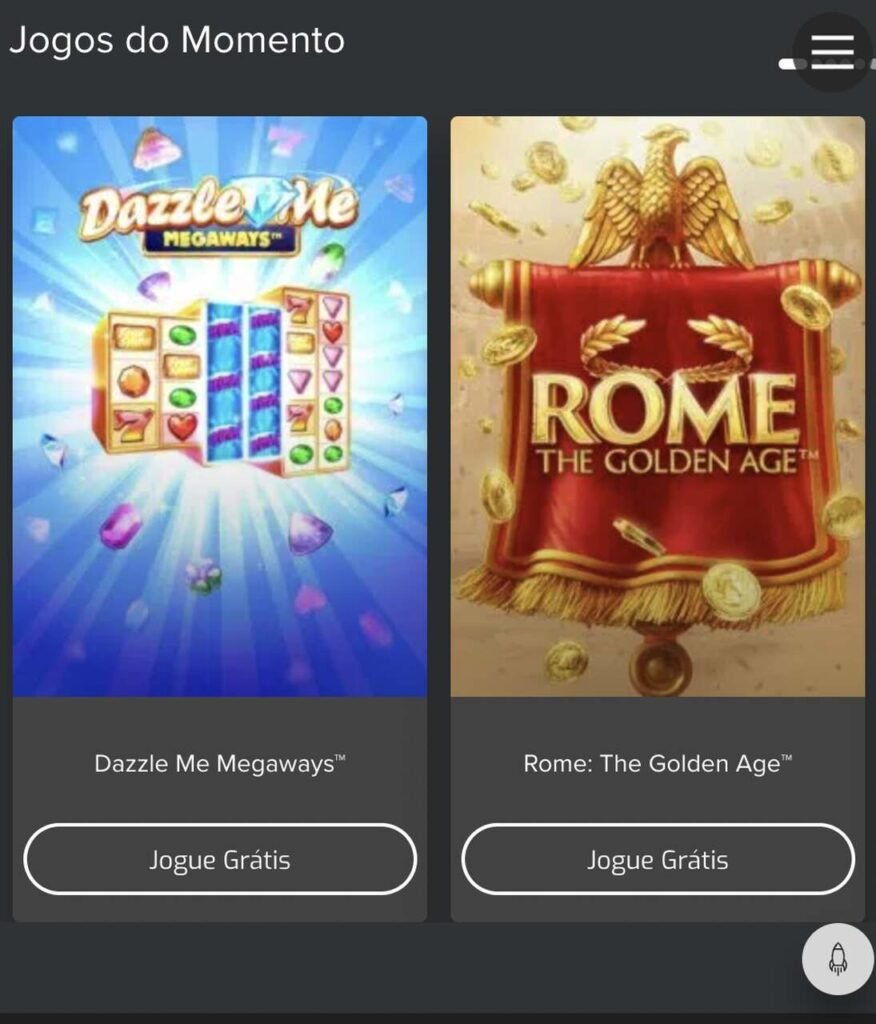Play Dazzle Me Megaways for free

pos(220,859)
